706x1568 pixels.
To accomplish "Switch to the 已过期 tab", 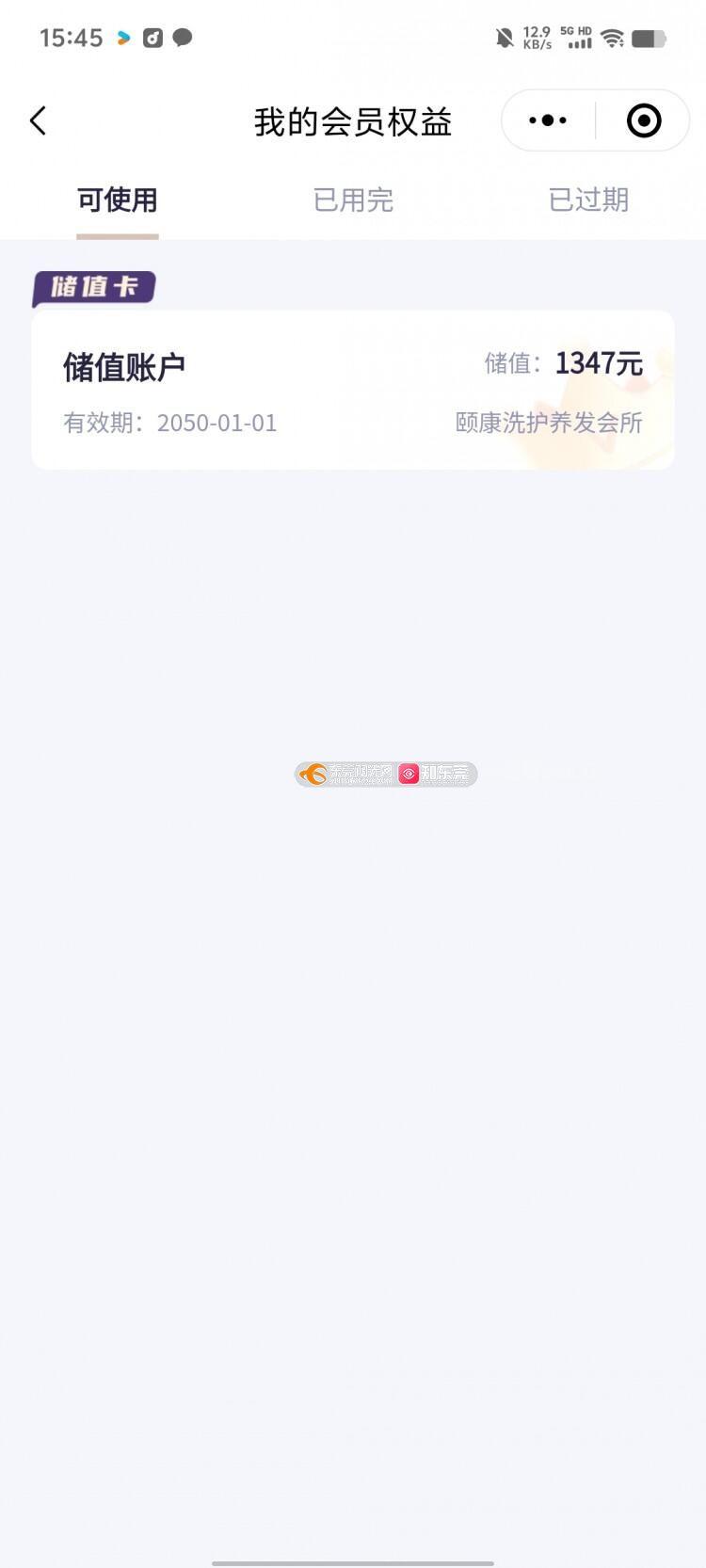I will click(x=588, y=200).
